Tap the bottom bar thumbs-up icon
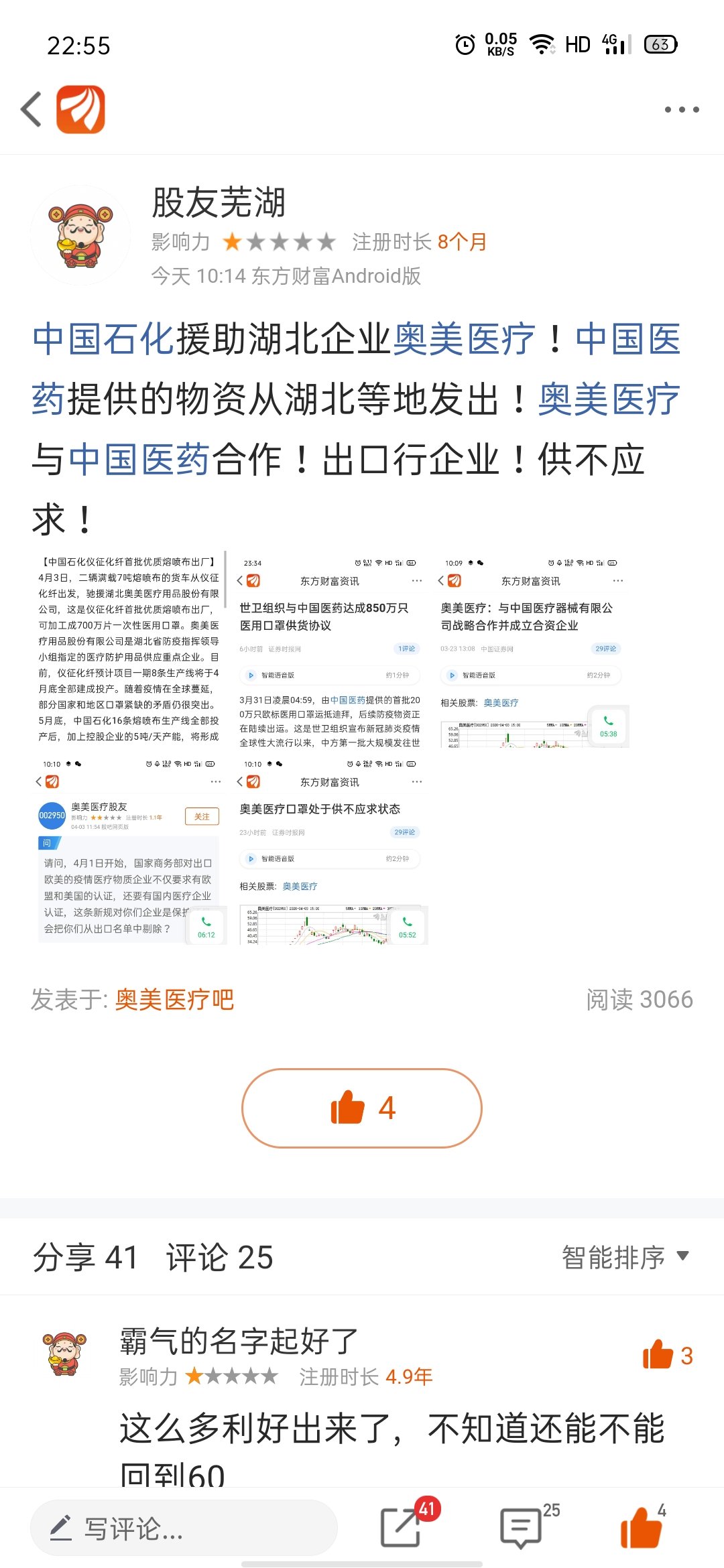724x1568 pixels. [642, 1526]
